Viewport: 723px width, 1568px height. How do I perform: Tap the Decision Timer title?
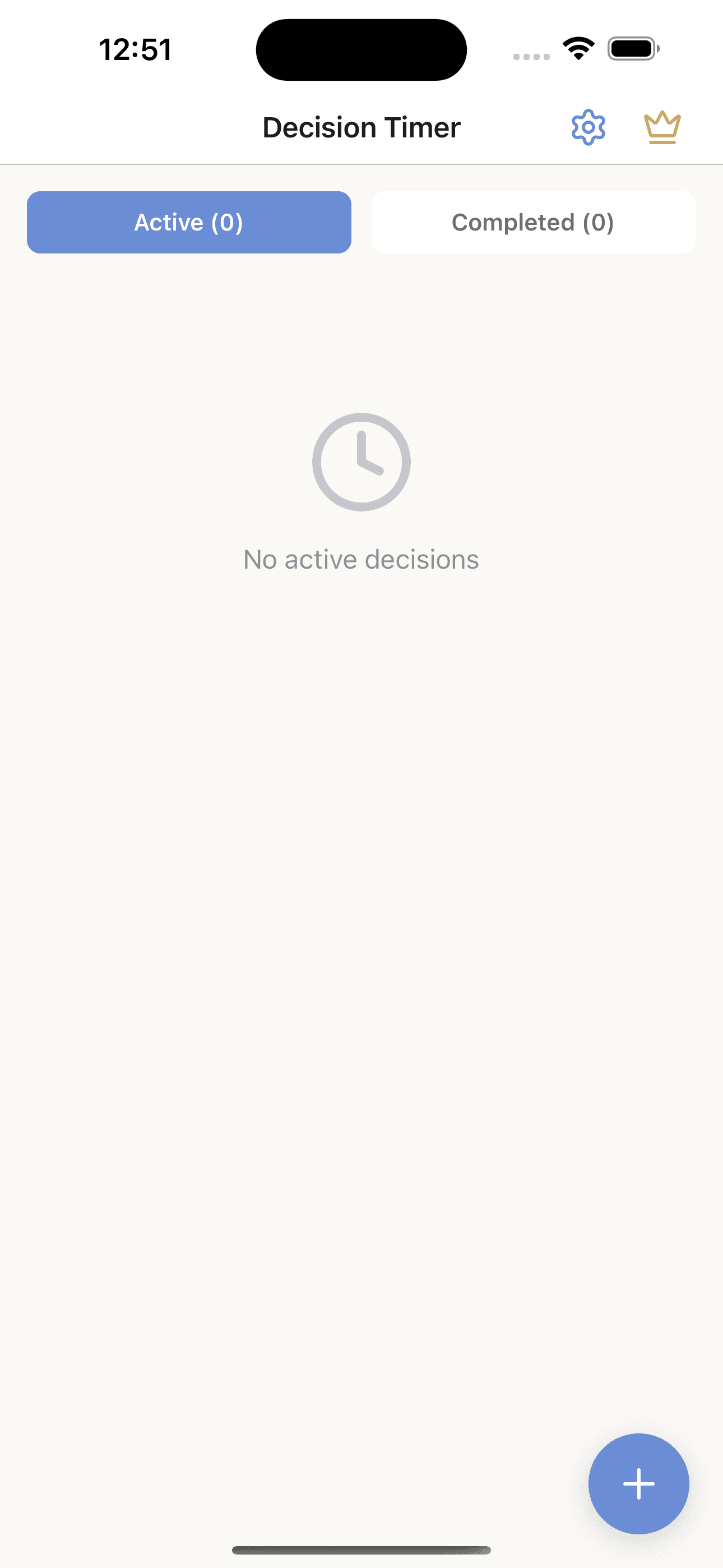[x=361, y=127]
